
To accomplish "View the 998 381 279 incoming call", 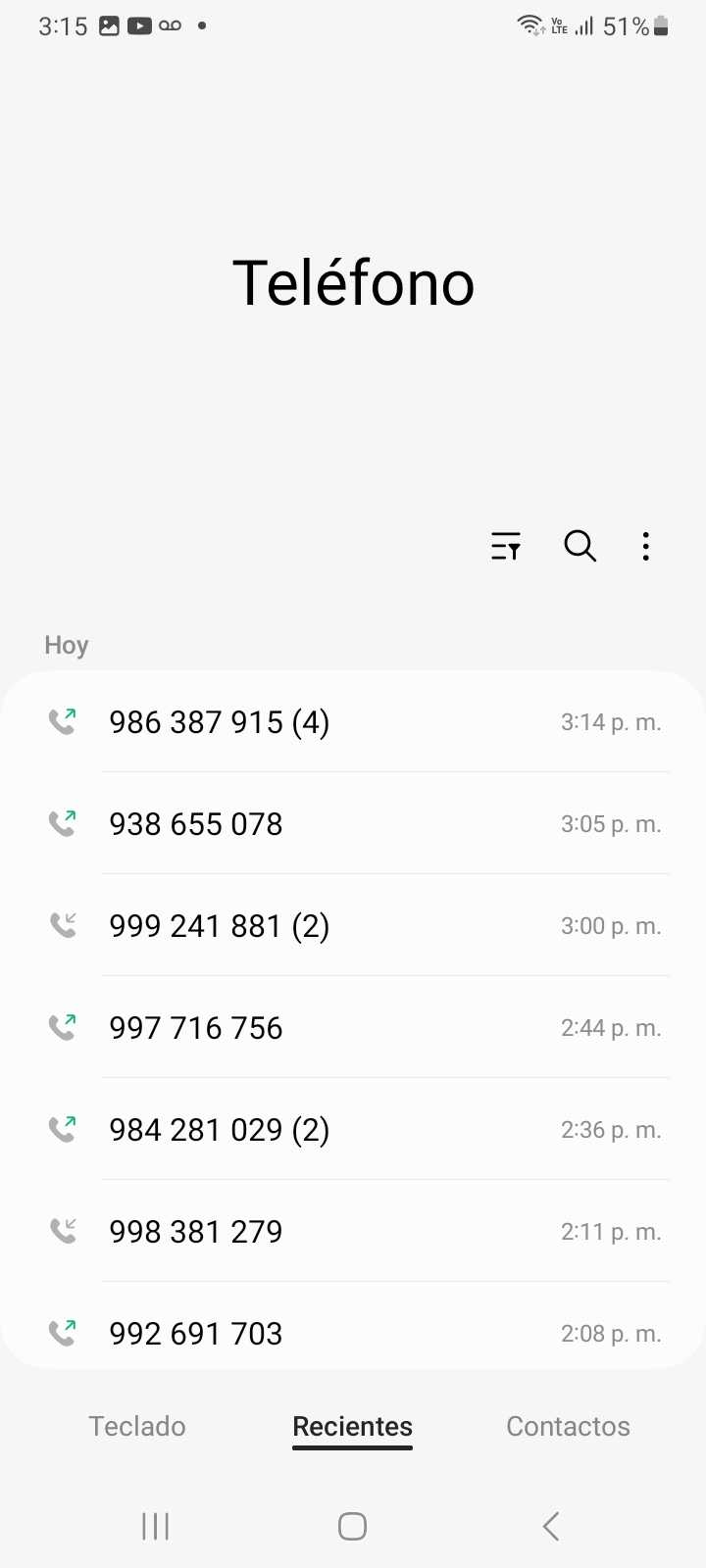I will [353, 1232].
